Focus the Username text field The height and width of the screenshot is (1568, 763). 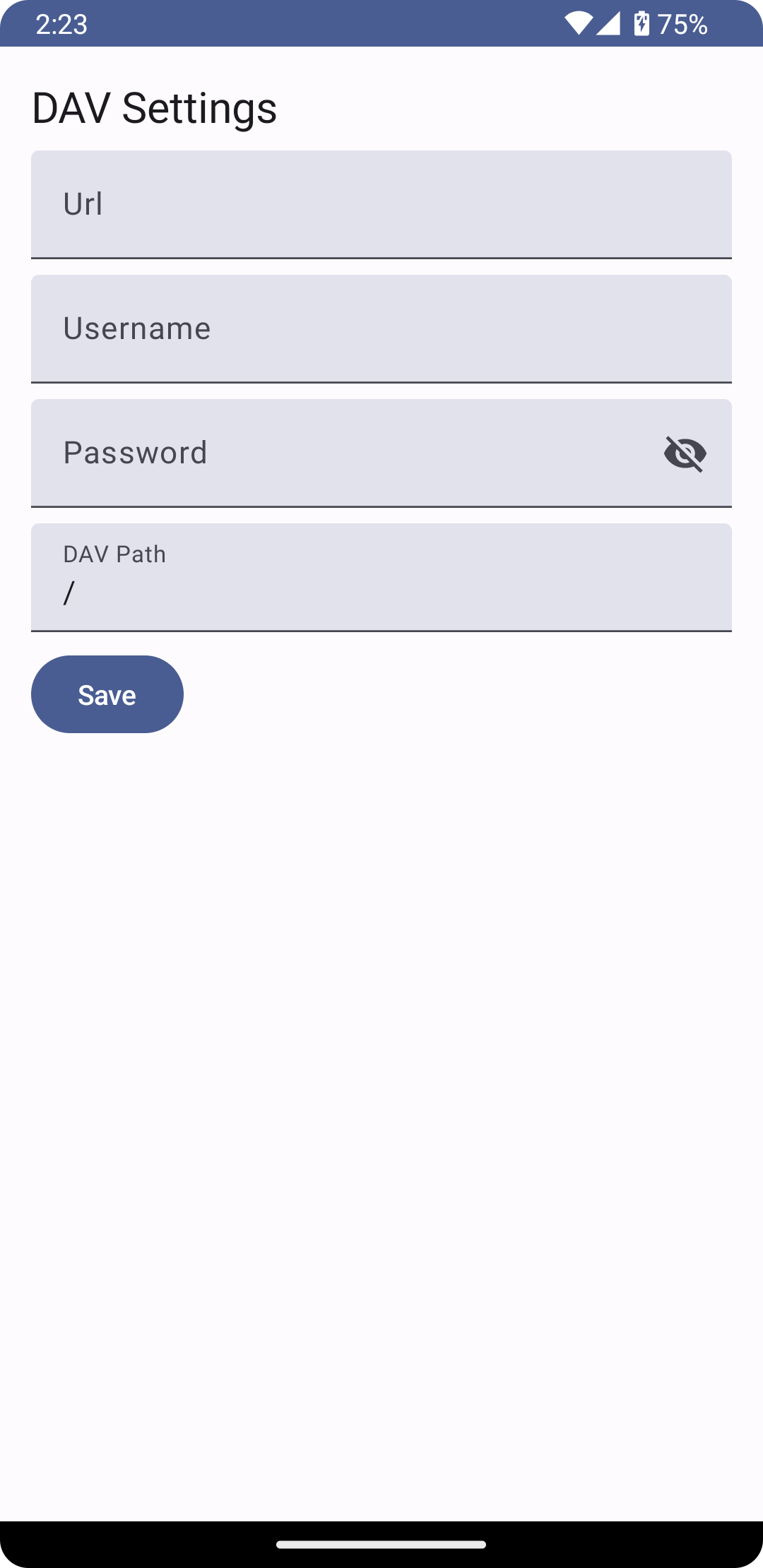click(x=381, y=328)
